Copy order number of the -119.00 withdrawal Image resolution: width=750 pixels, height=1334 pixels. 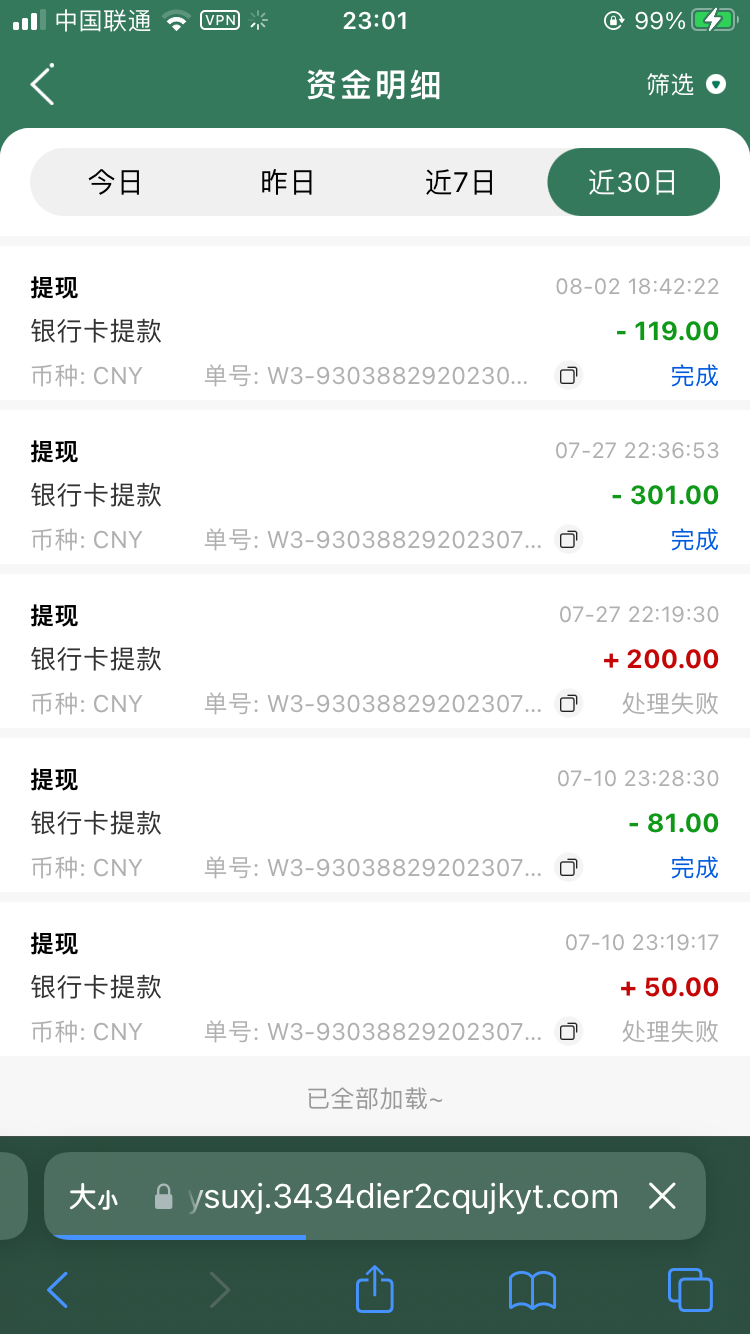(x=568, y=376)
